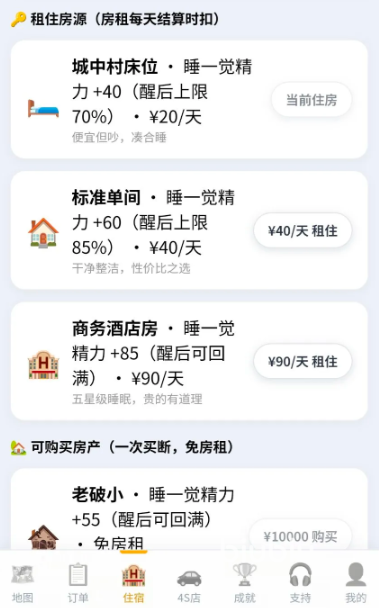Open the 订单 tab
Viewport: 379px width, 608px height.
point(78,582)
